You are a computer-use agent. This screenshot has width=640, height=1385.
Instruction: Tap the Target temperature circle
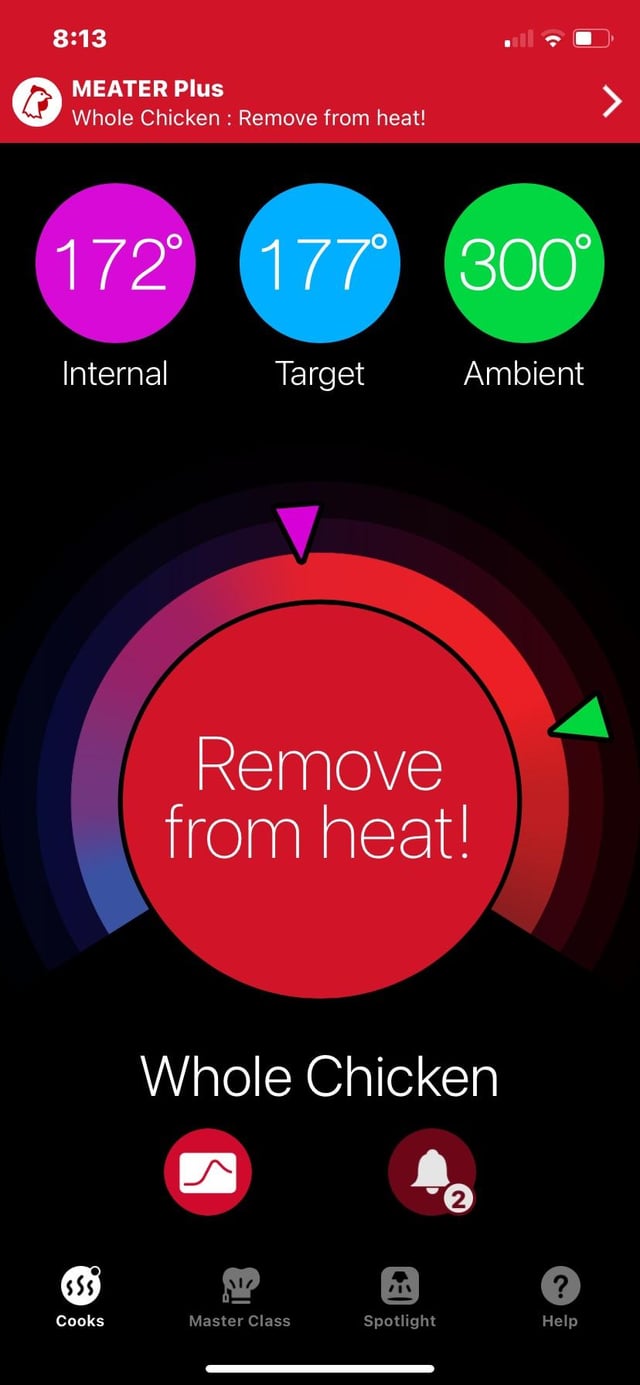point(320,263)
